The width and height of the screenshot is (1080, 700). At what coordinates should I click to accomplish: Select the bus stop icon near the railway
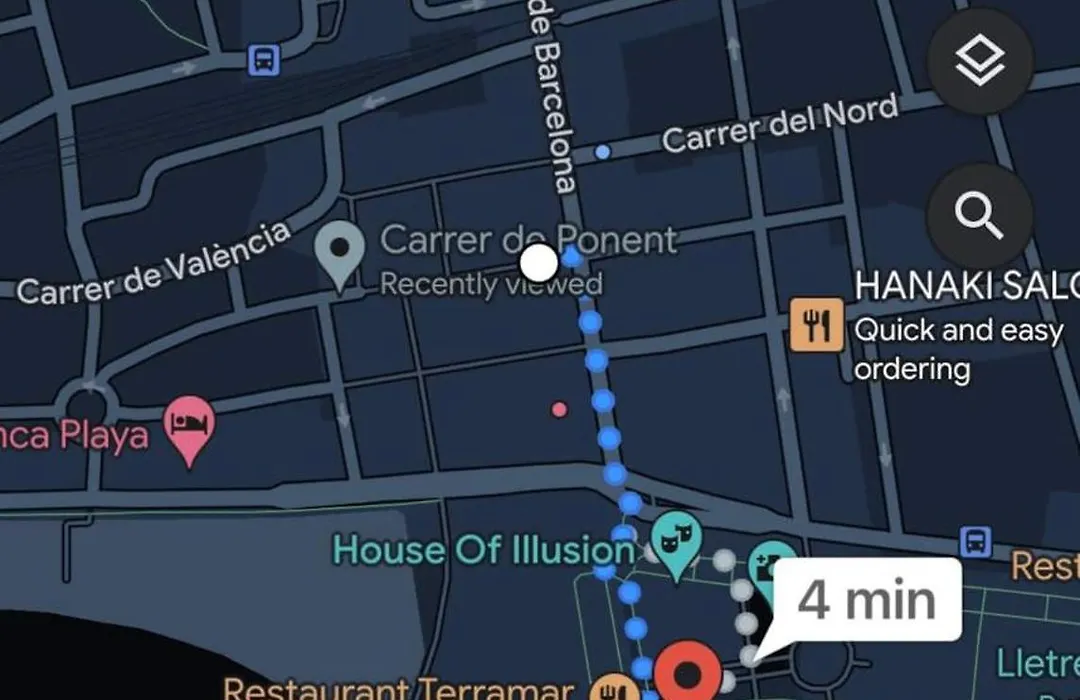click(x=264, y=61)
